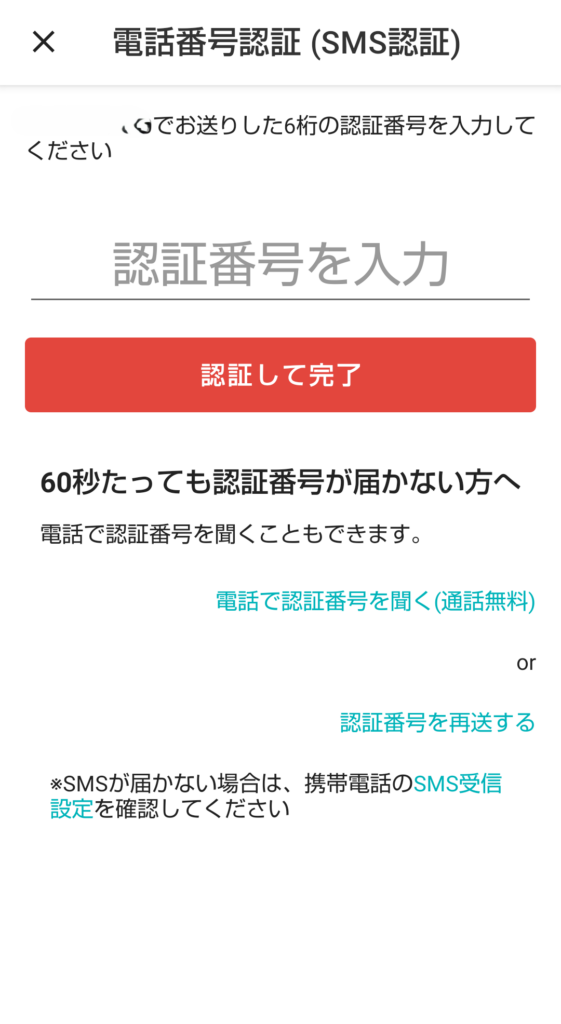
Task: Tap the red 認証して完了 button
Action: pos(280,375)
